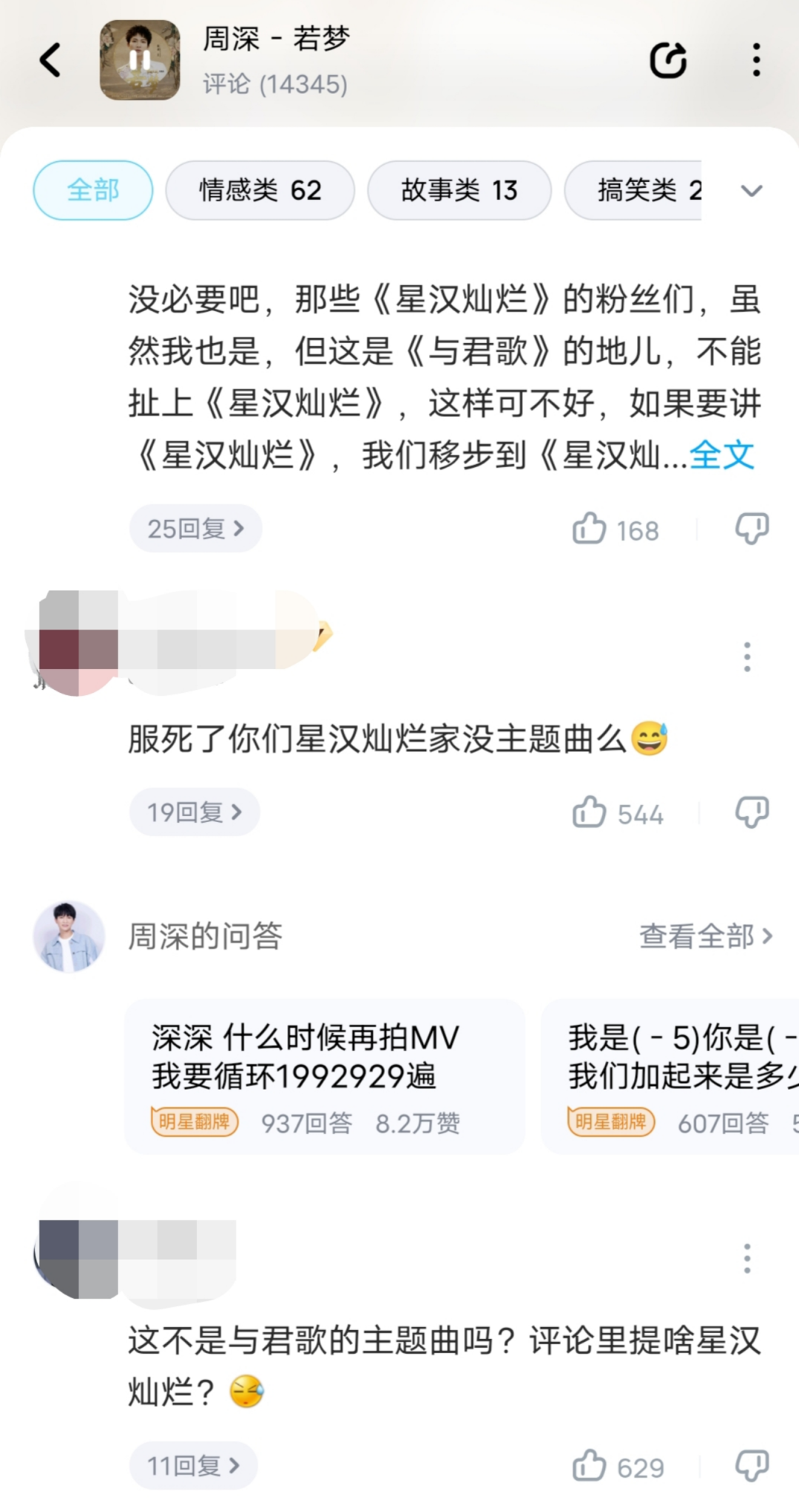The width and height of the screenshot is (799, 1512).
Task: Filter comments by 情感类 62
Action: [x=260, y=190]
